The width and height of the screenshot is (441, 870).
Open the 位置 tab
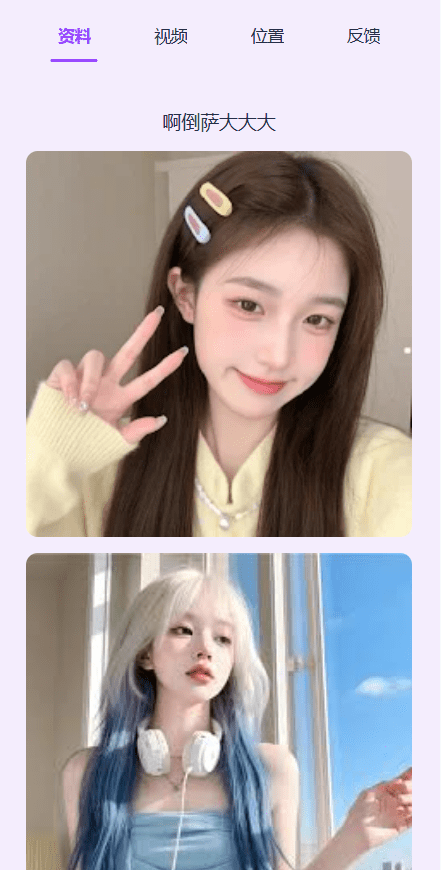tap(267, 37)
